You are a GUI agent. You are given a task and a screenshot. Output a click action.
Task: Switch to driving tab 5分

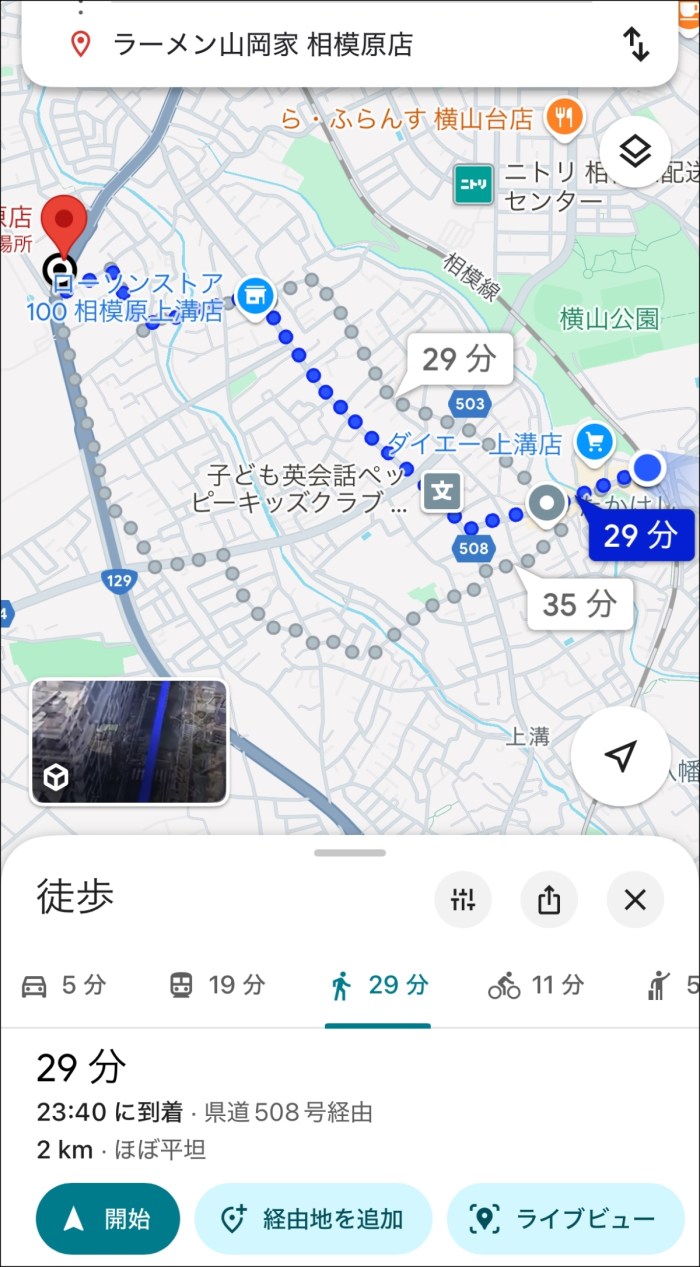(x=63, y=986)
